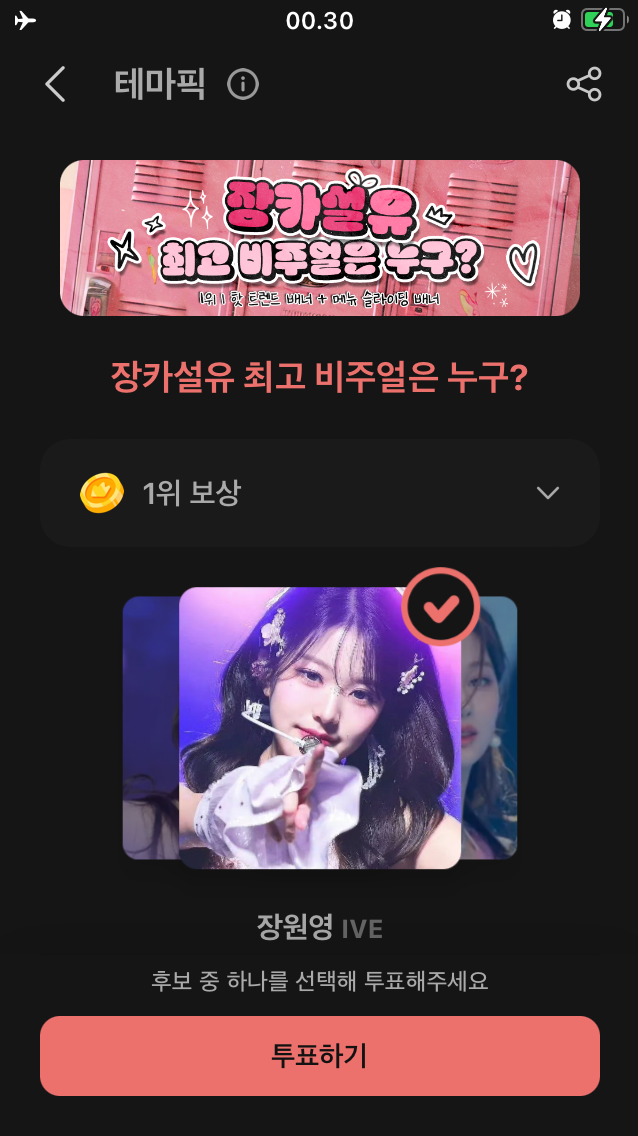Tap 투표하기 to submit vote
The height and width of the screenshot is (1136, 638).
(x=320, y=1056)
